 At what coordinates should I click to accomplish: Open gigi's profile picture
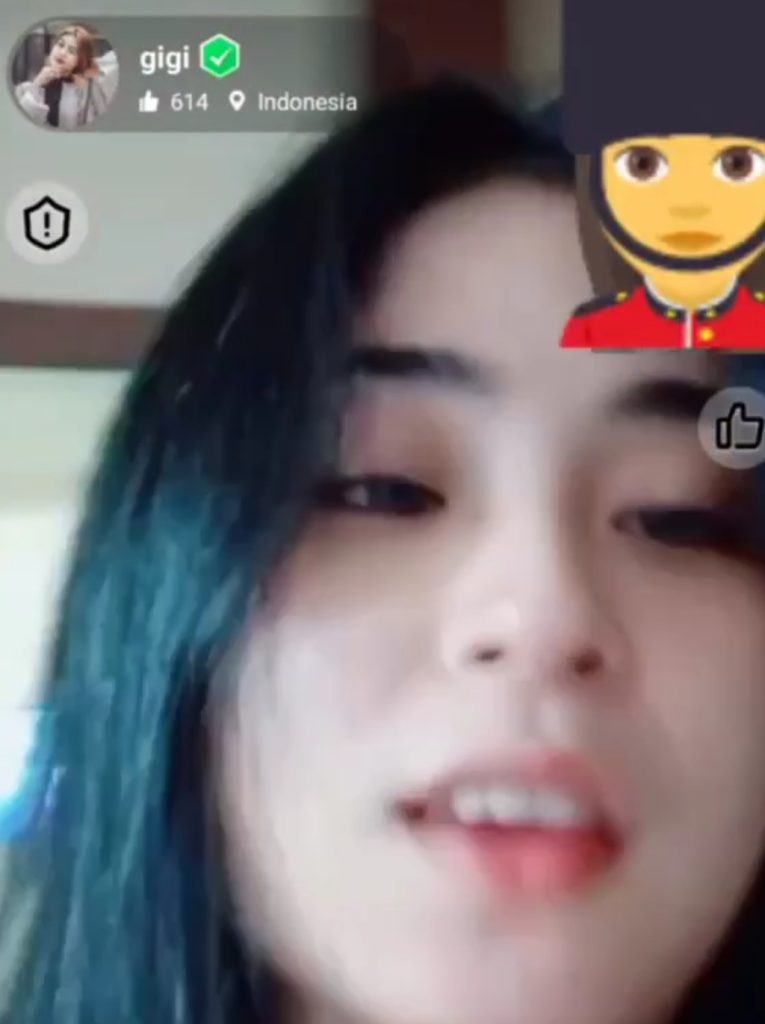pyautogui.click(x=64, y=75)
